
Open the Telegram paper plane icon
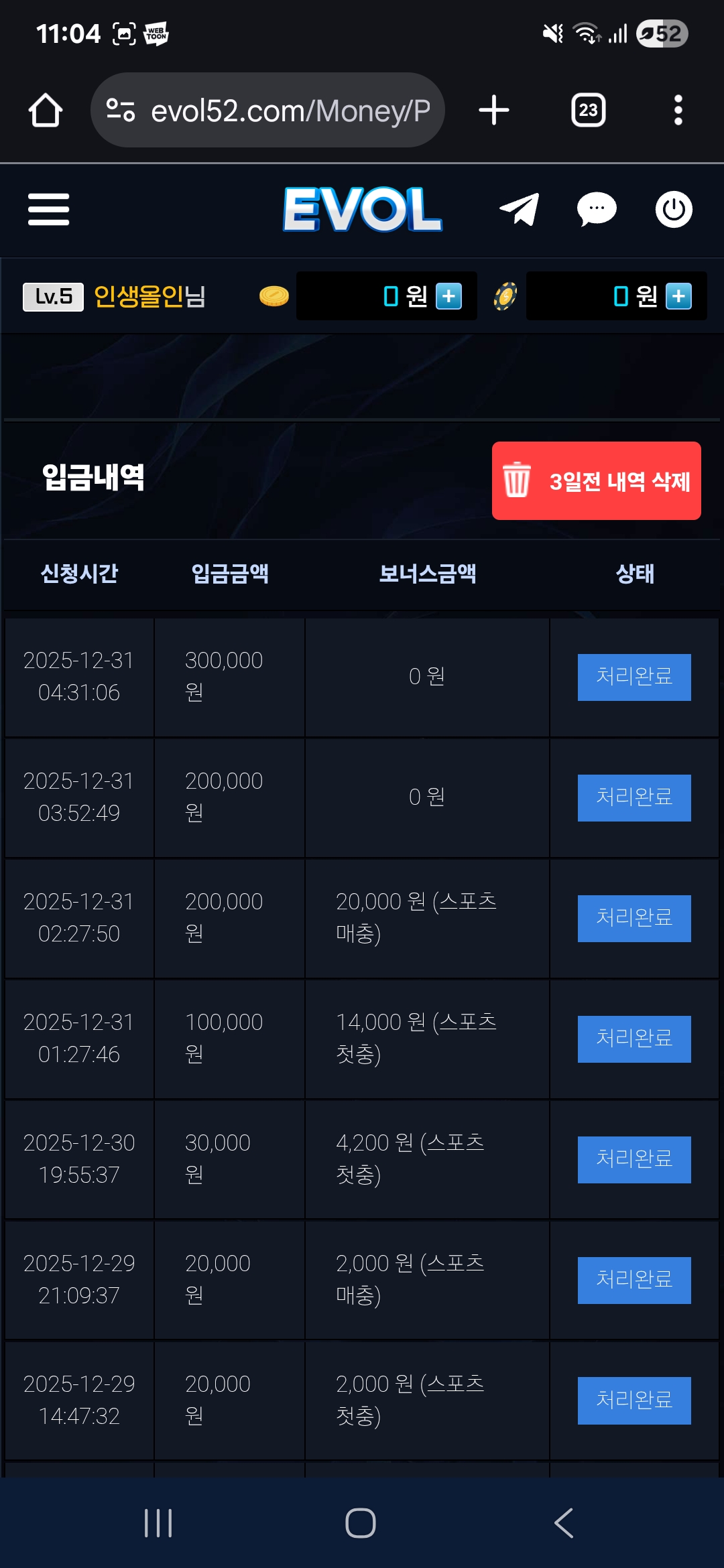click(x=520, y=210)
